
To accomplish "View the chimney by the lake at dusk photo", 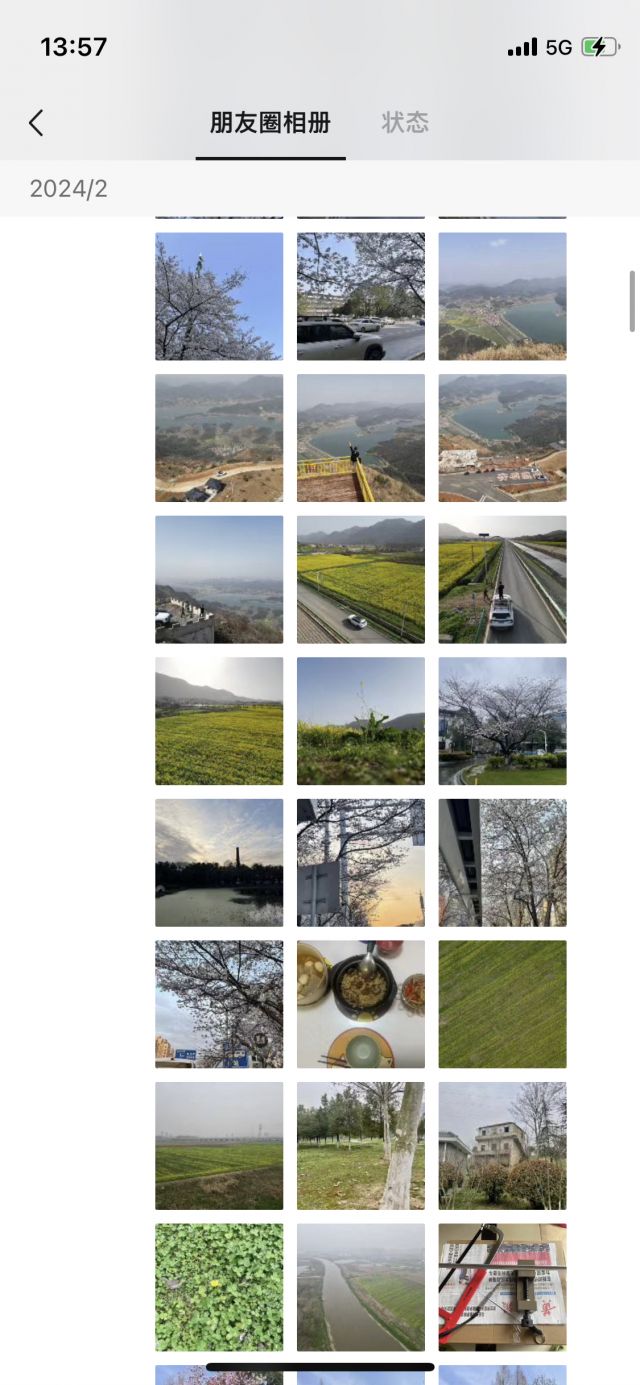I will 219,862.
